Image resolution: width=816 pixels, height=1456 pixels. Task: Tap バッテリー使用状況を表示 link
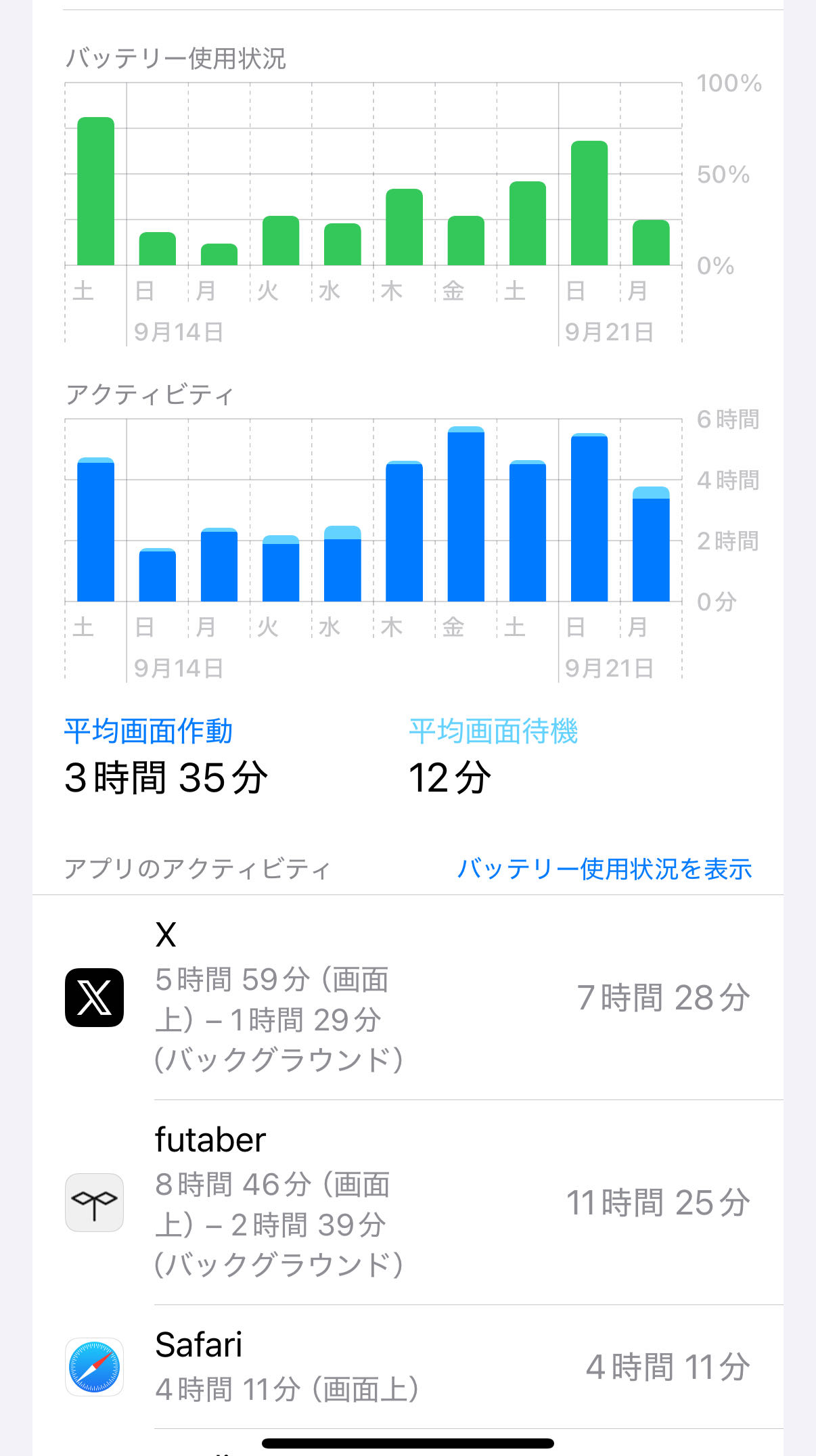pos(604,869)
